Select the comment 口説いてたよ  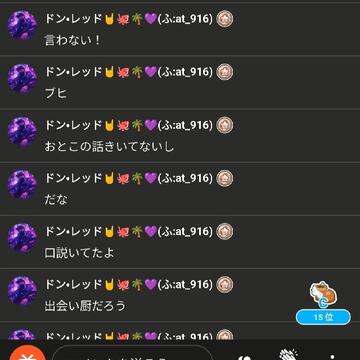coord(79,253)
